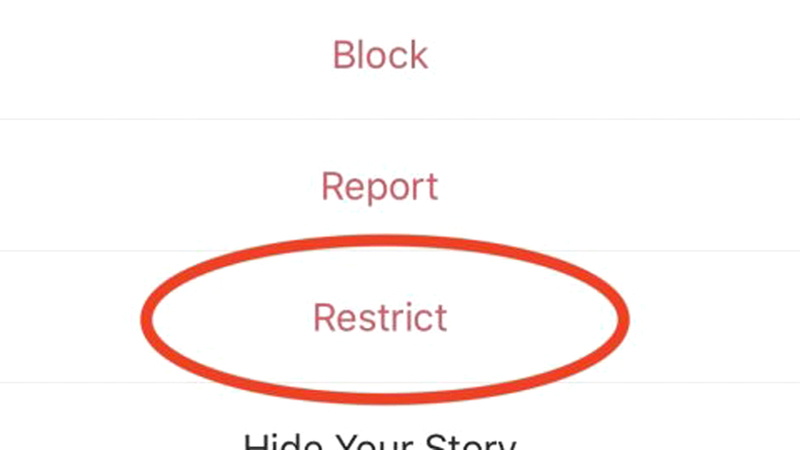Select the Block option

[380, 55]
